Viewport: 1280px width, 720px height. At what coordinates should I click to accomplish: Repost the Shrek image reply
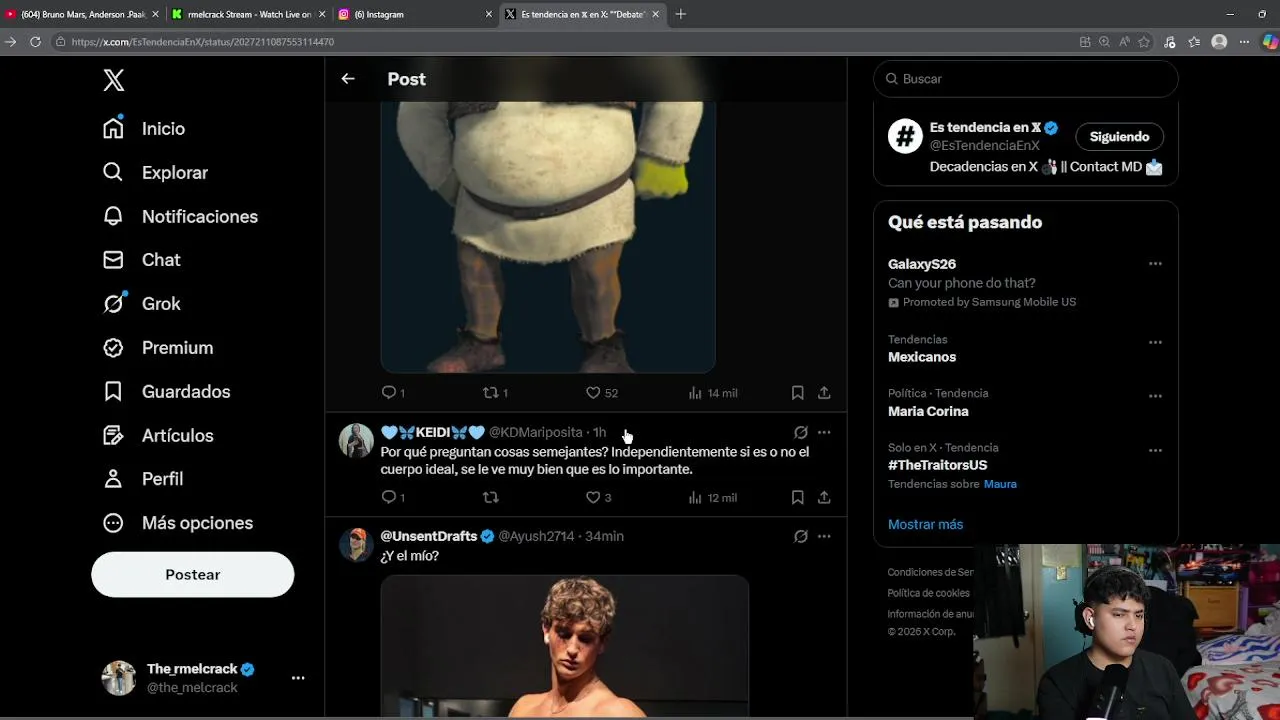click(x=490, y=393)
